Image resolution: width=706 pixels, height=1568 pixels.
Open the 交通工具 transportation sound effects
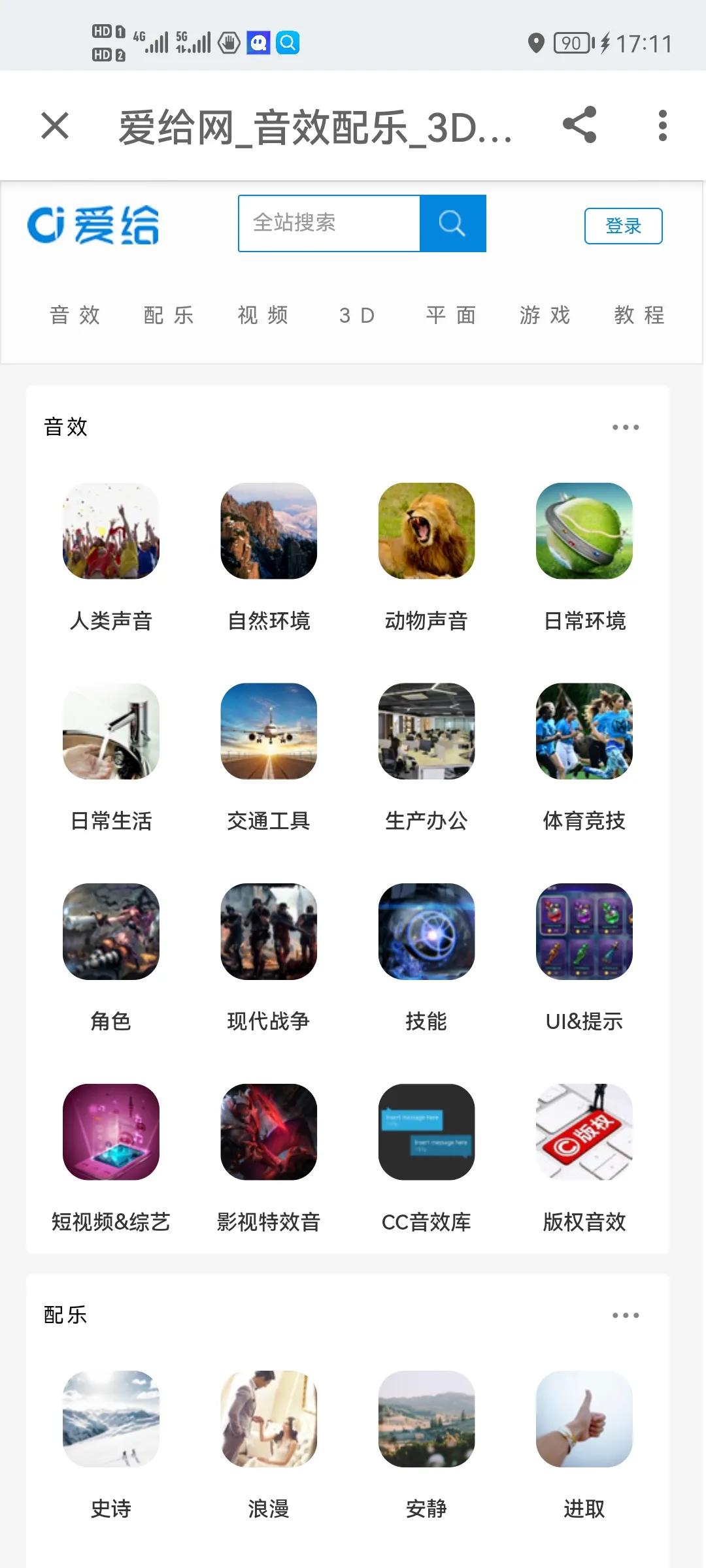click(x=269, y=732)
